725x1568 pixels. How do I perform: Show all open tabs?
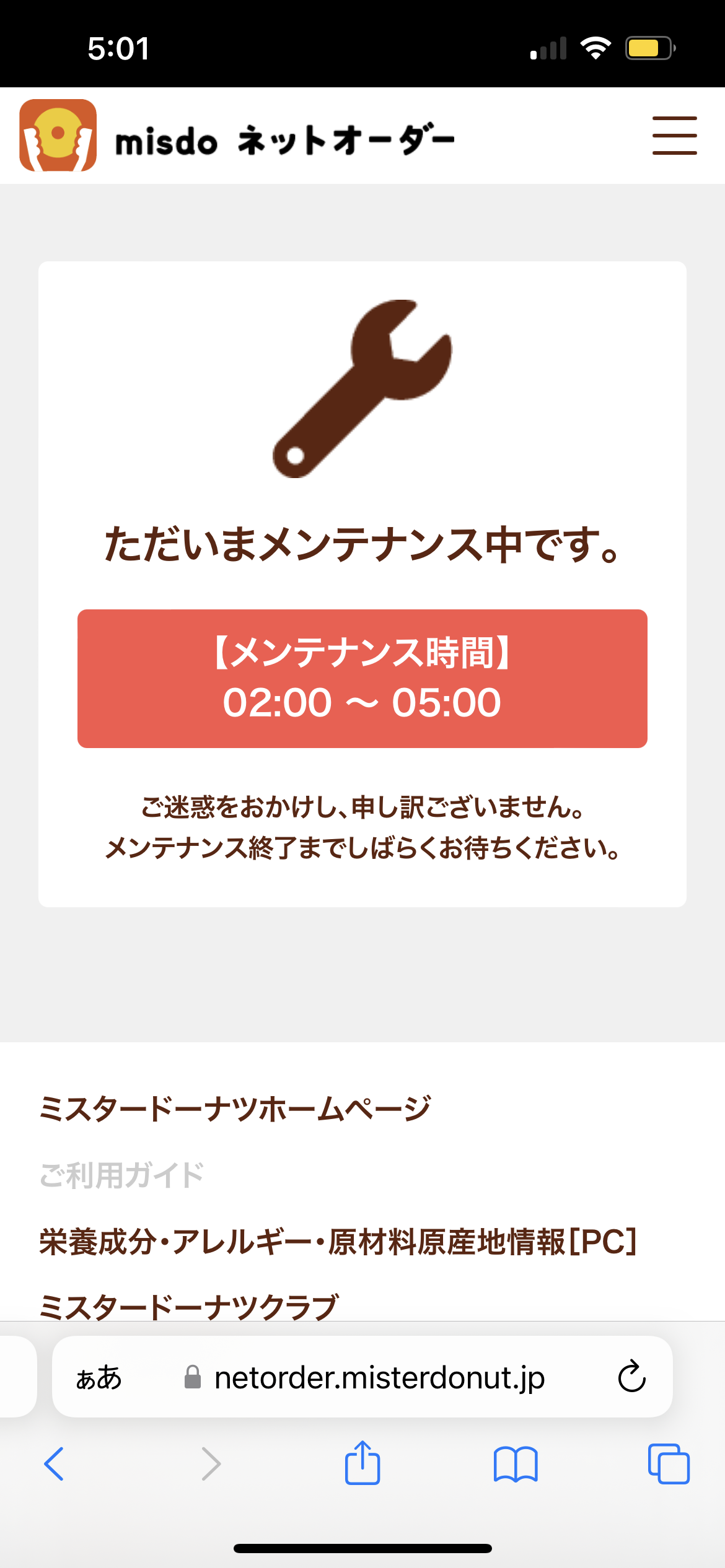click(x=669, y=1464)
